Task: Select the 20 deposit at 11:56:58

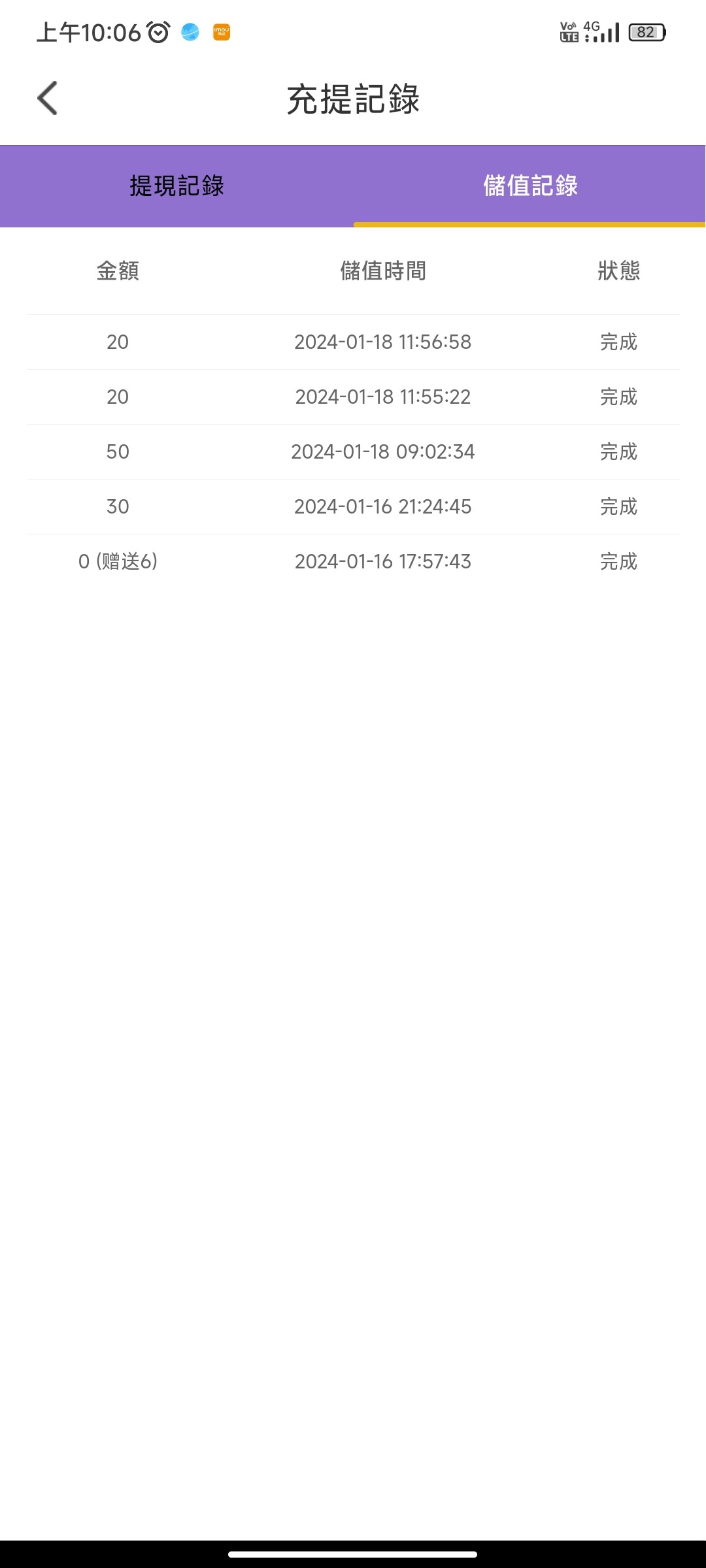Action: pos(353,341)
